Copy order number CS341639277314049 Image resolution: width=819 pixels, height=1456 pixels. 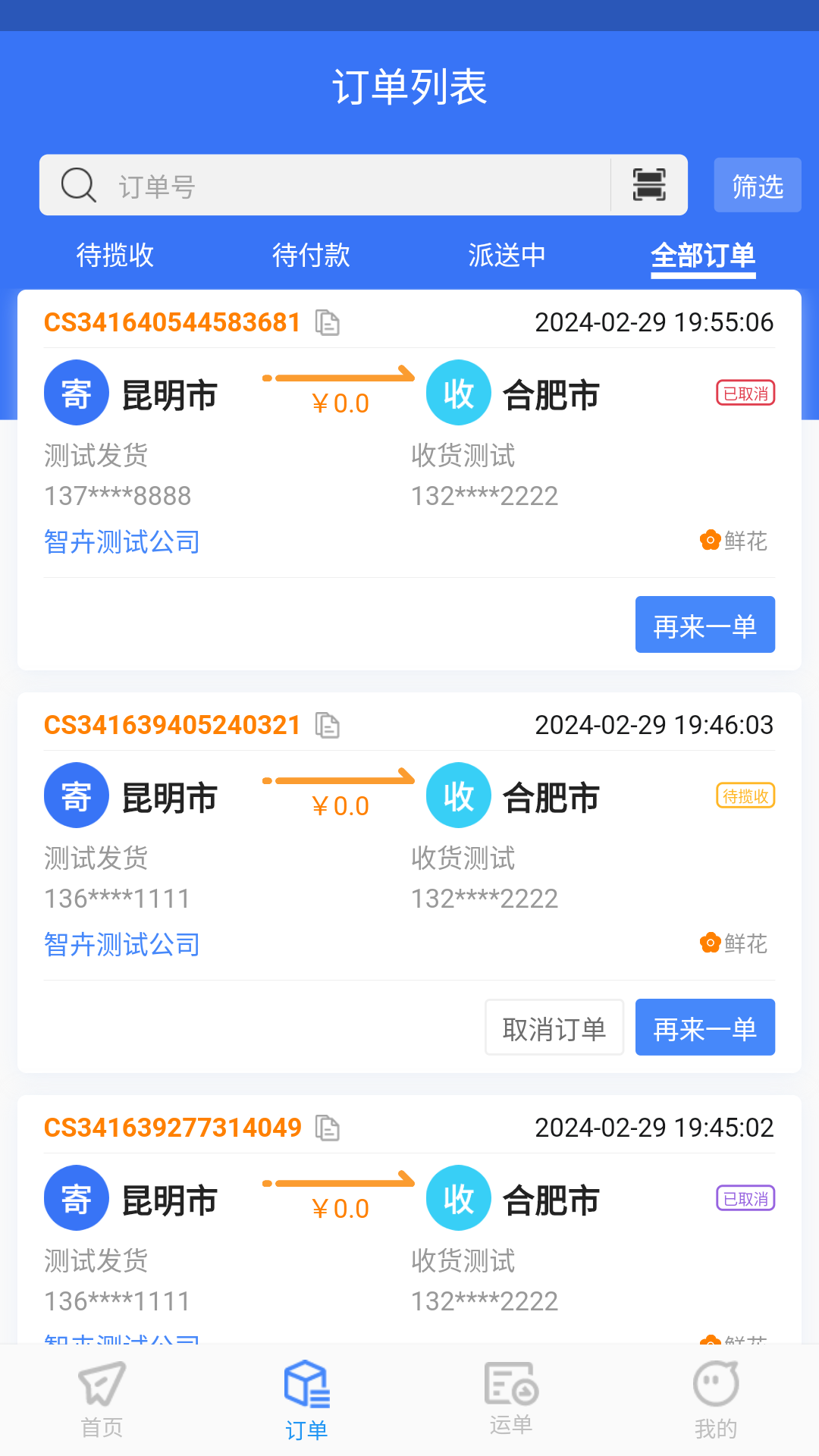click(x=328, y=1128)
